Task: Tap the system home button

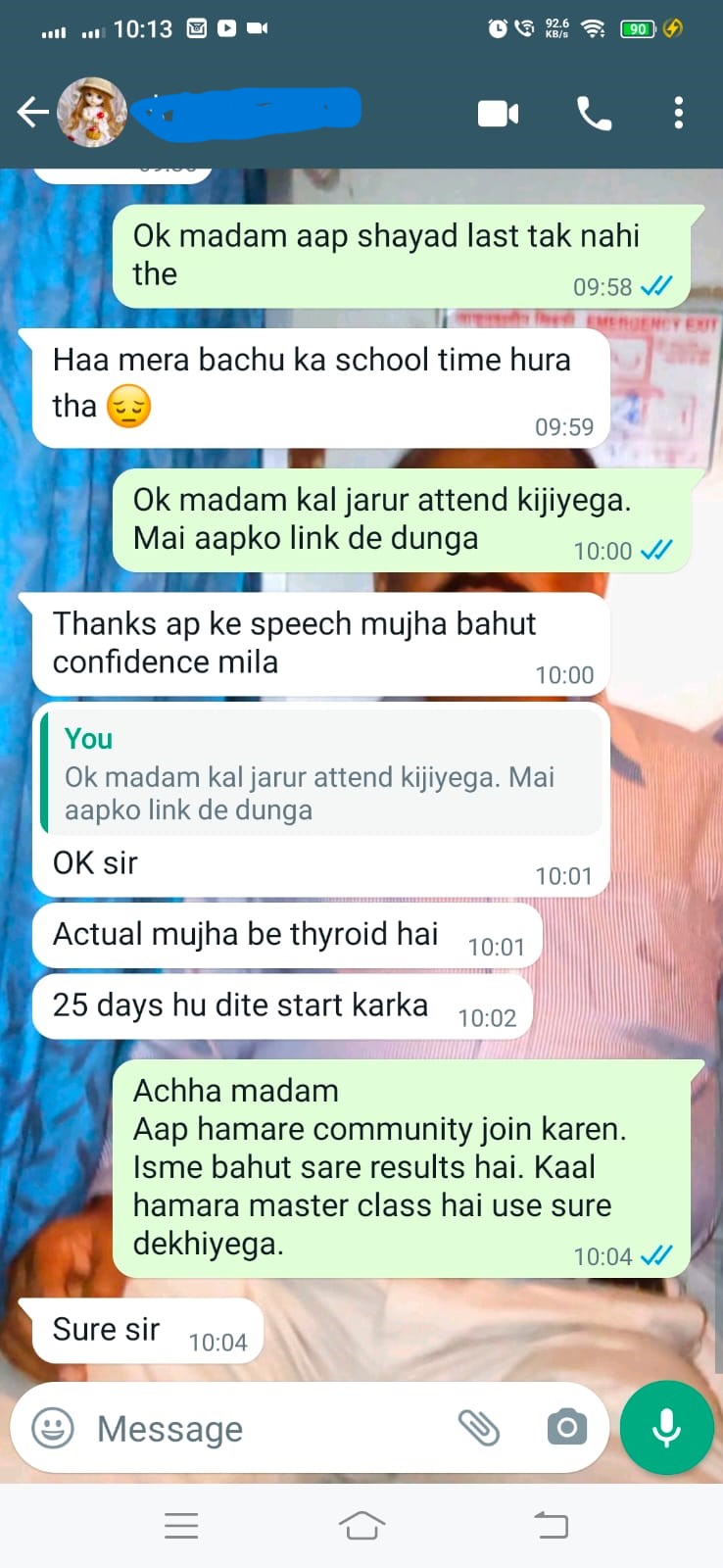Action: (361, 1525)
